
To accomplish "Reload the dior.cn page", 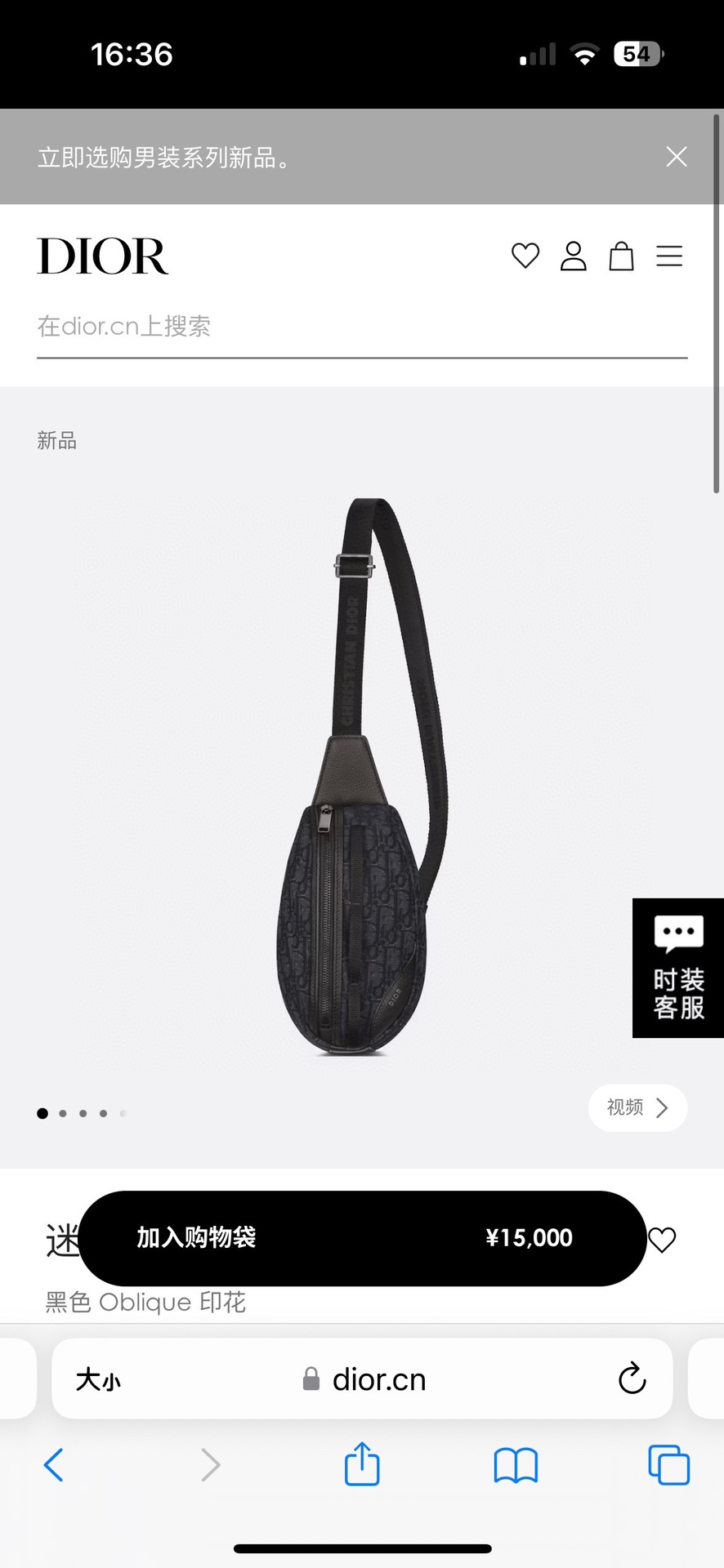I will pyautogui.click(x=632, y=1379).
